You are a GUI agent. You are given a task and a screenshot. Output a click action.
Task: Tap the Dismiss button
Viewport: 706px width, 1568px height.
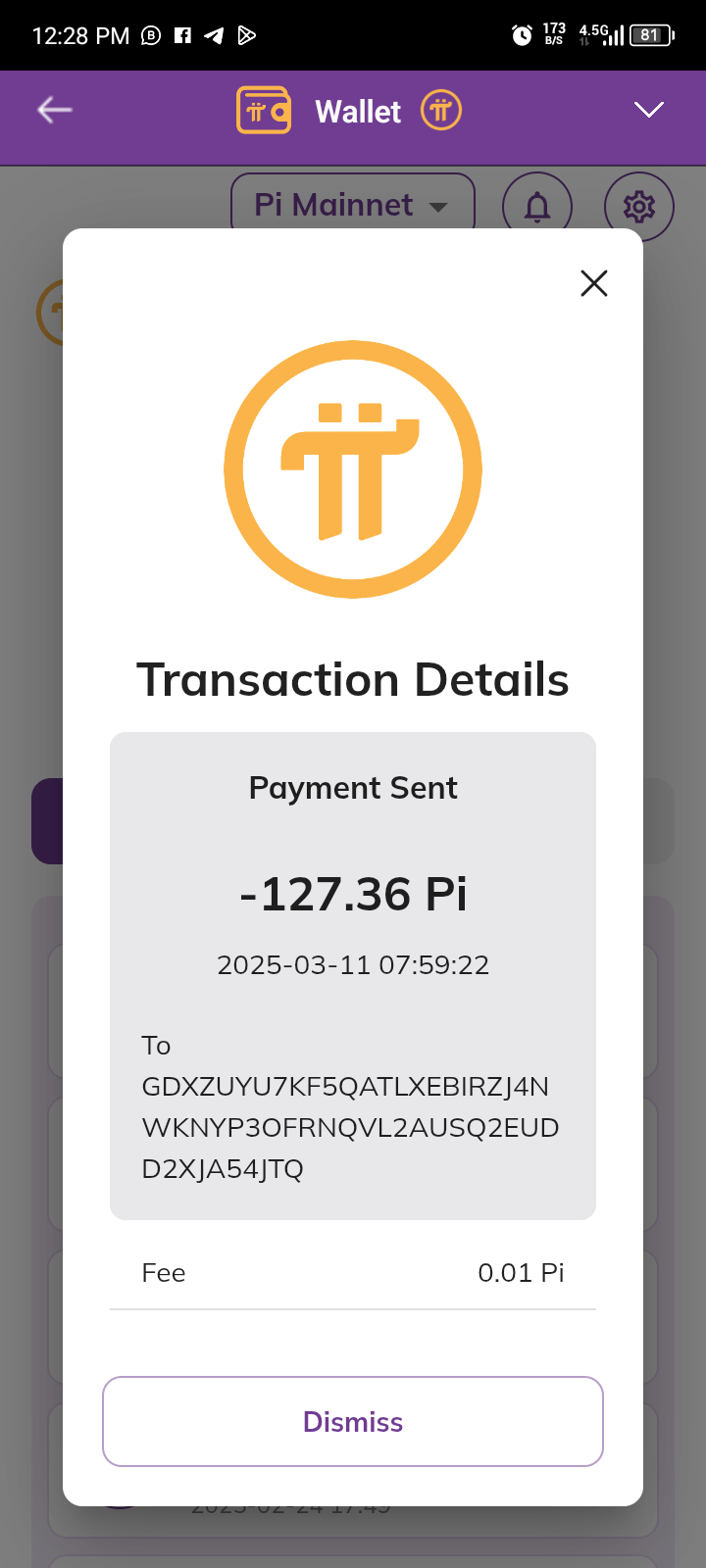353,1421
